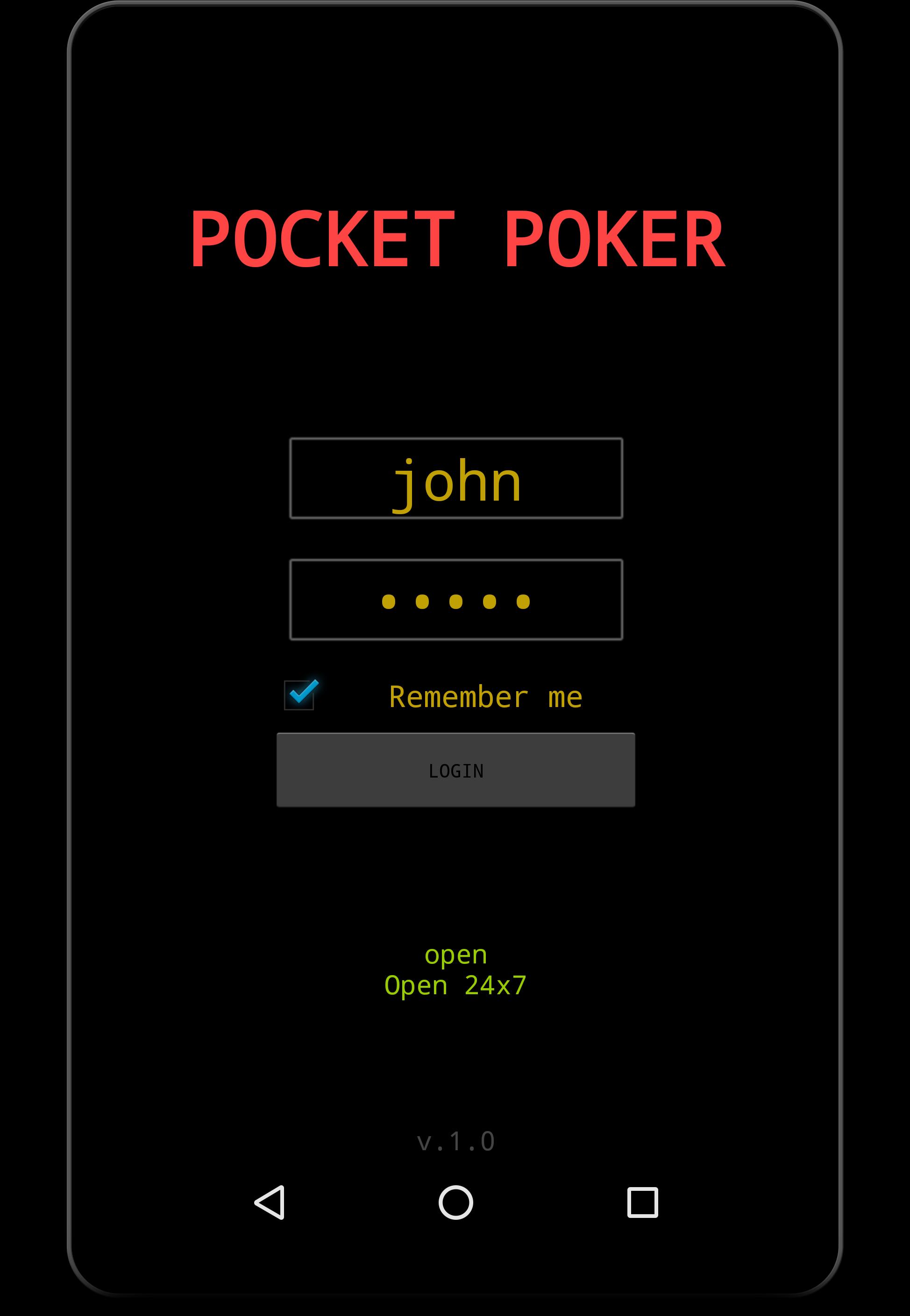Uncheck the Remember me checkbox

tap(299, 695)
